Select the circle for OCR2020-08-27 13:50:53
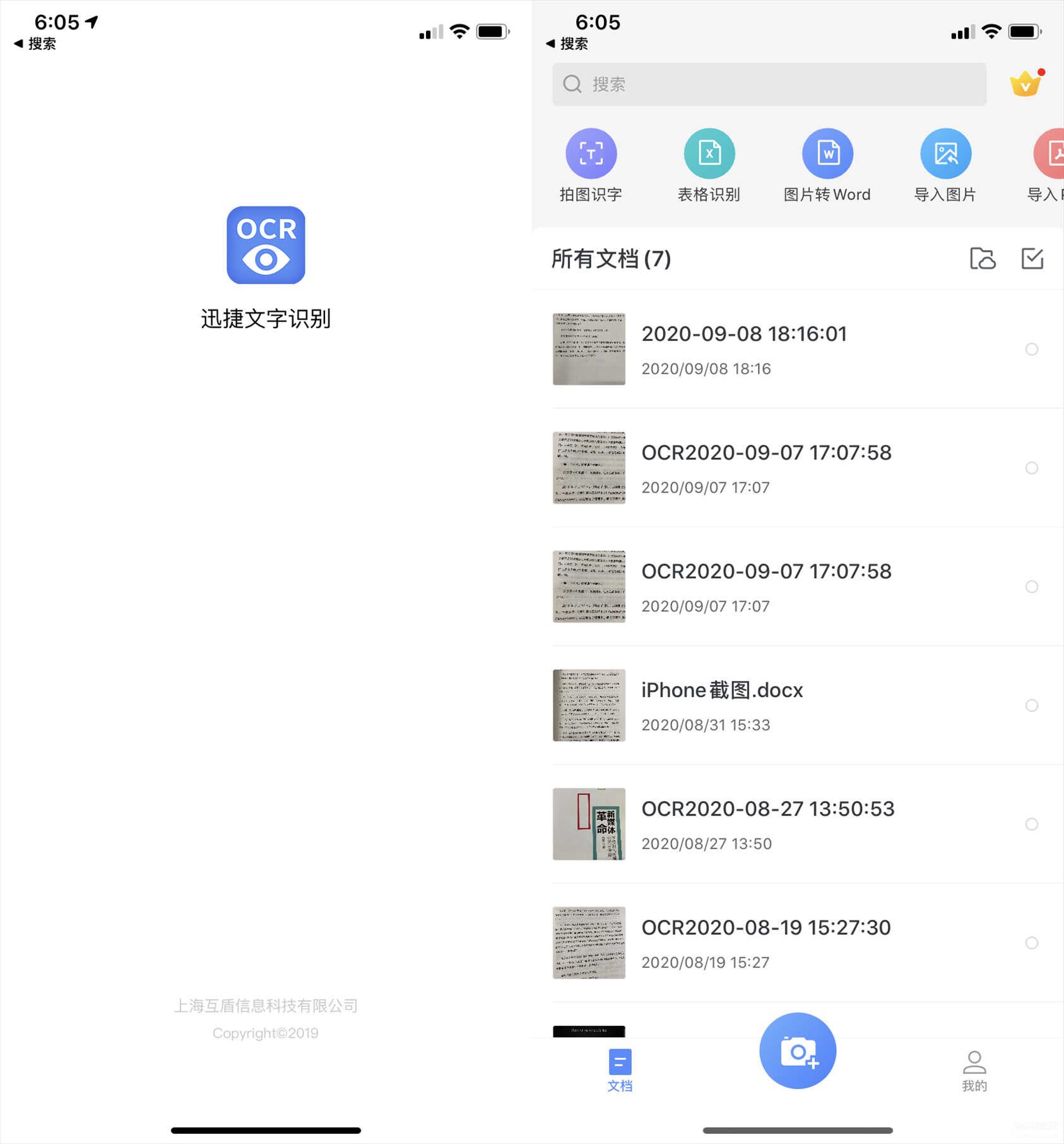Image resolution: width=1064 pixels, height=1144 pixels. pyautogui.click(x=1031, y=824)
